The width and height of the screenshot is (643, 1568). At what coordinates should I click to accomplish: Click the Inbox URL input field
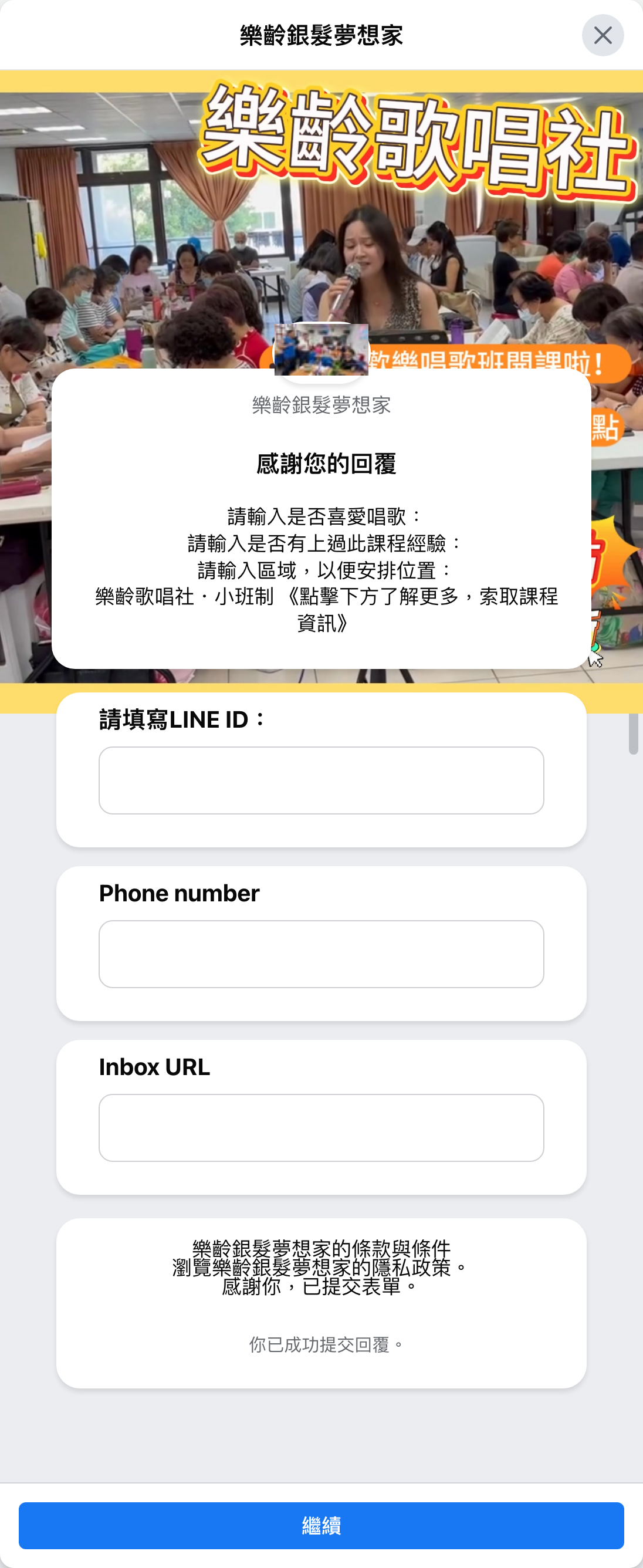(321, 1127)
